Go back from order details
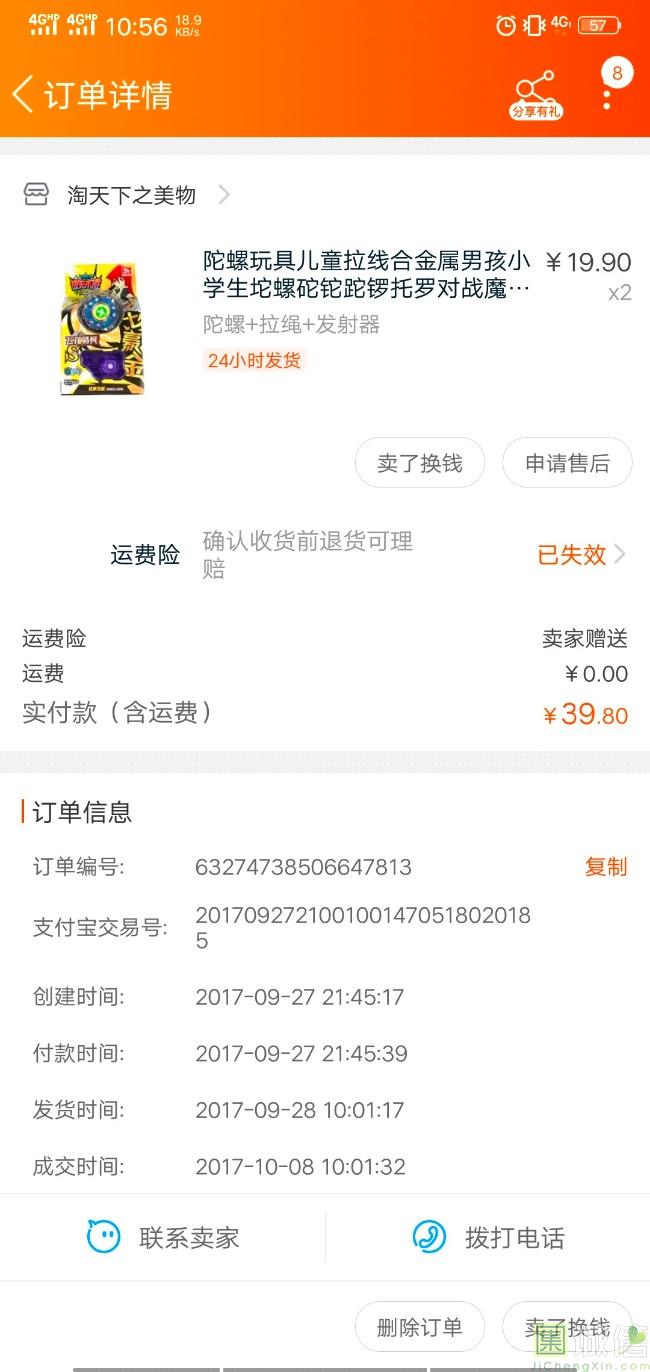The width and height of the screenshot is (650, 1372). (x=24, y=95)
